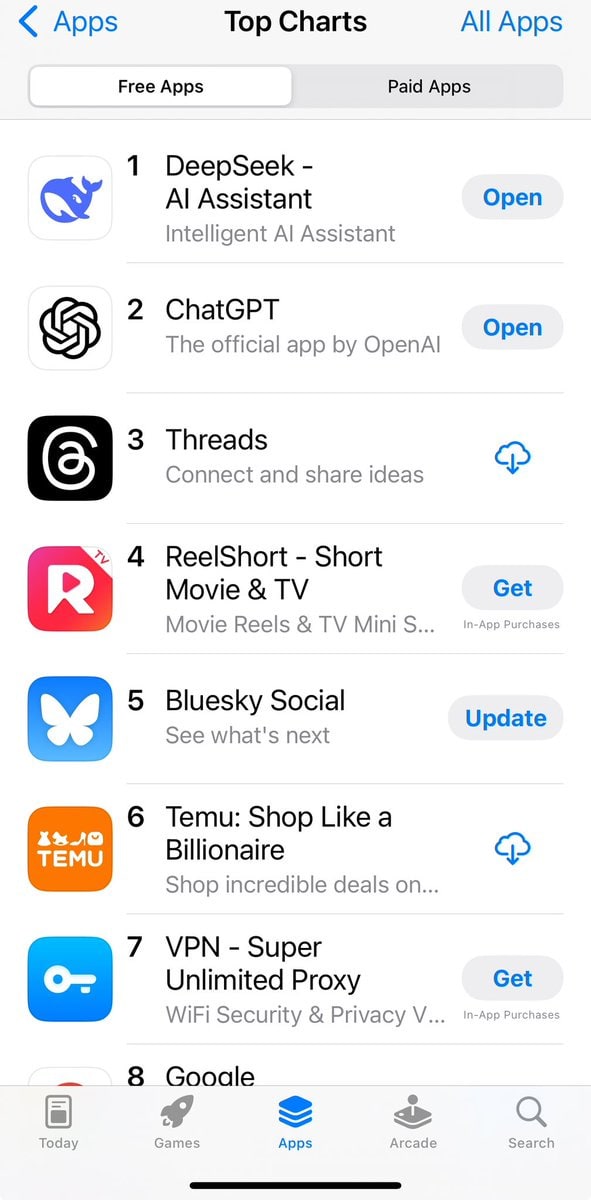This screenshot has height=1200, width=591.
Task: Go back to Apps
Action: tap(68, 22)
